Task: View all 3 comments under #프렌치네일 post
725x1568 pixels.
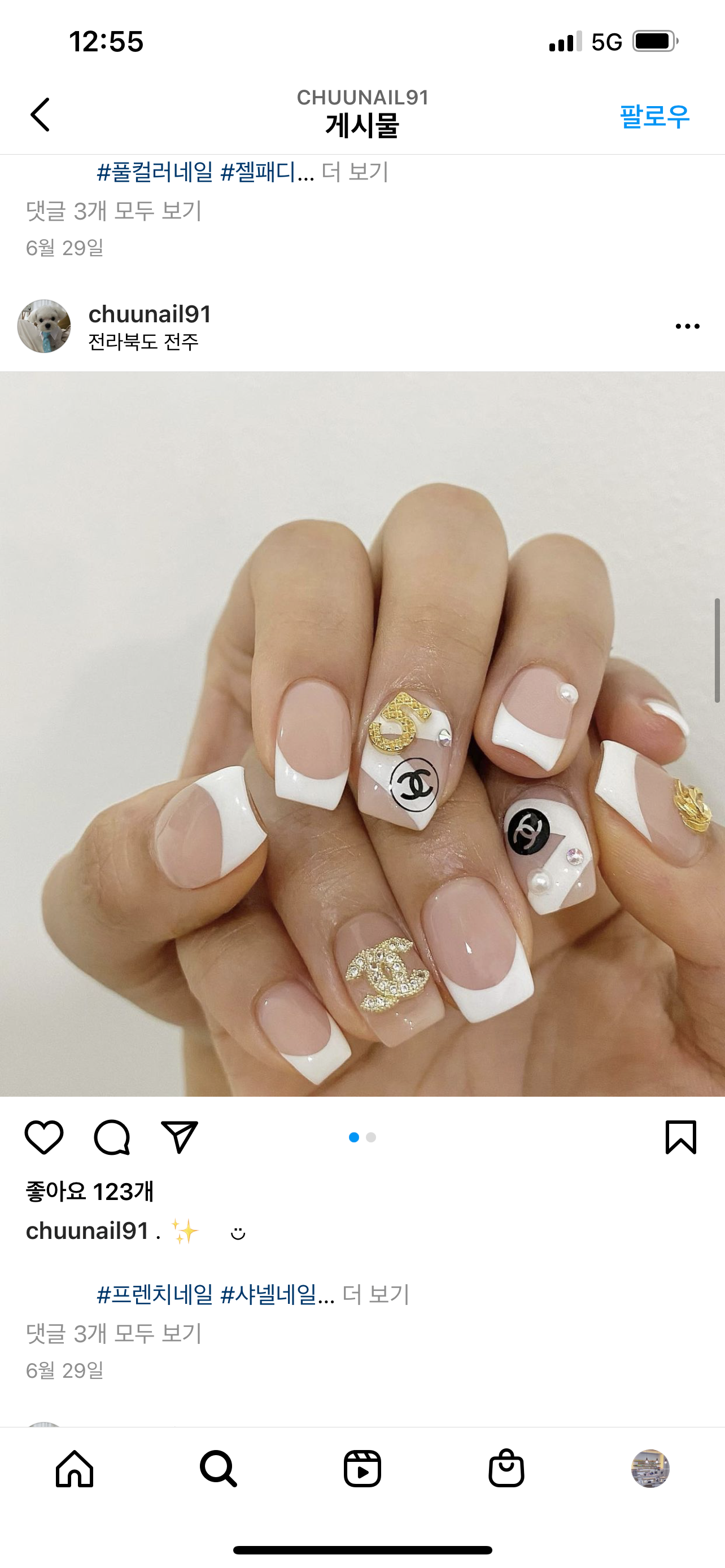Action: point(114,1334)
